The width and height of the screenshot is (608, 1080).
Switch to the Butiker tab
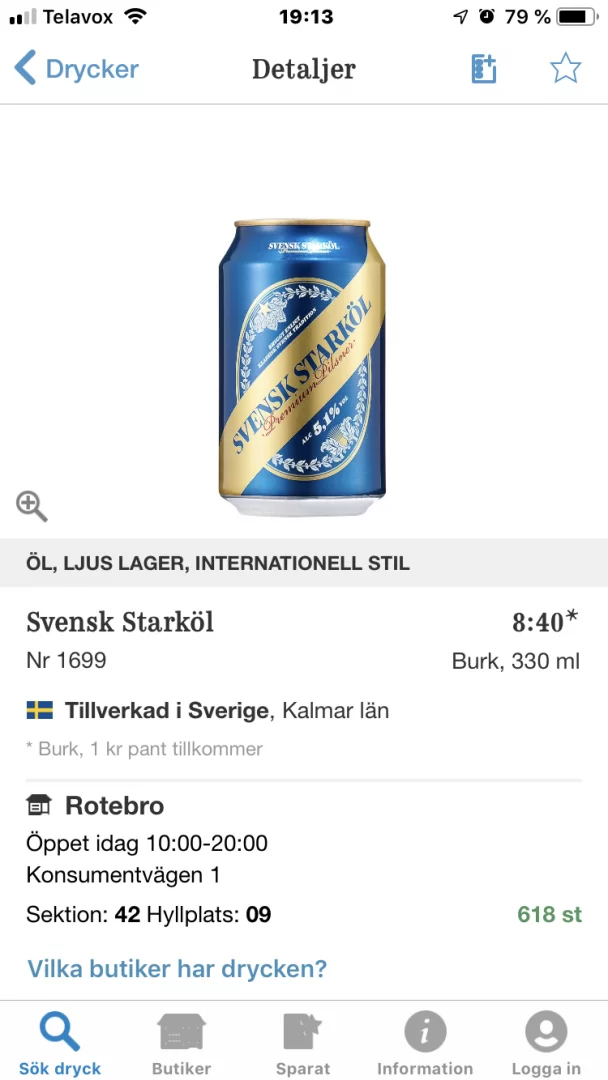coord(181,1043)
